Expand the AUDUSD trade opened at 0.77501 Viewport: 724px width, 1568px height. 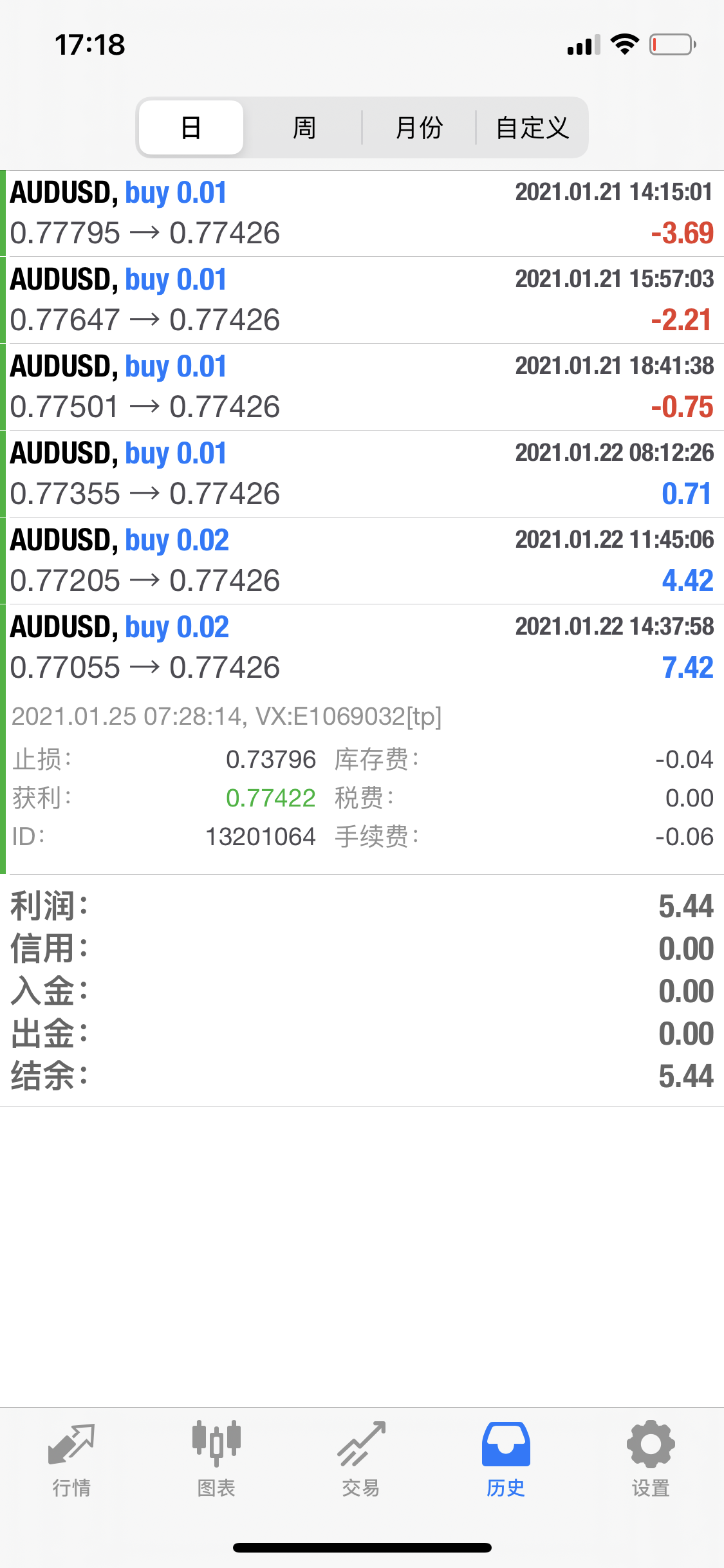362,387
